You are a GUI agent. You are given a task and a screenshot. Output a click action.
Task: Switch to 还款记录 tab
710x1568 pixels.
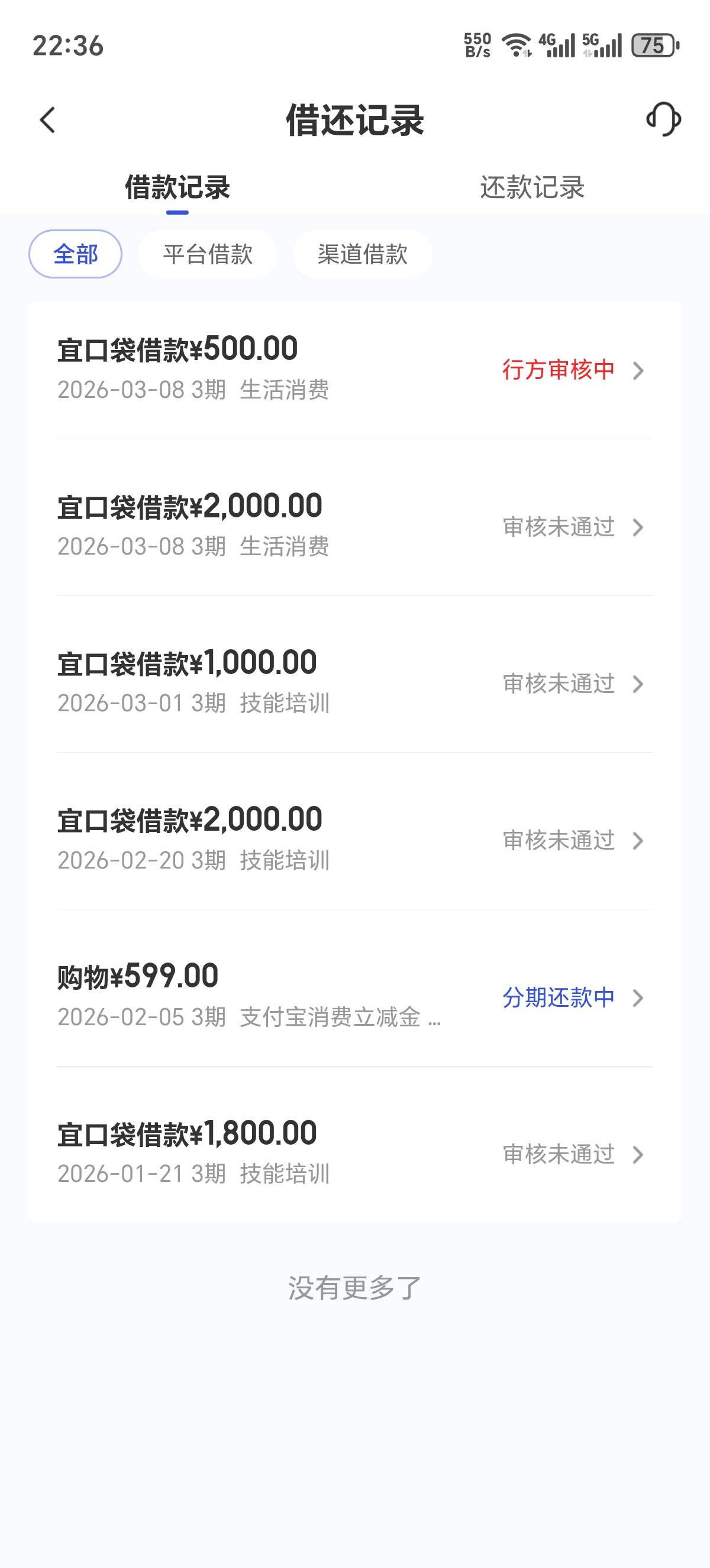pos(531,187)
